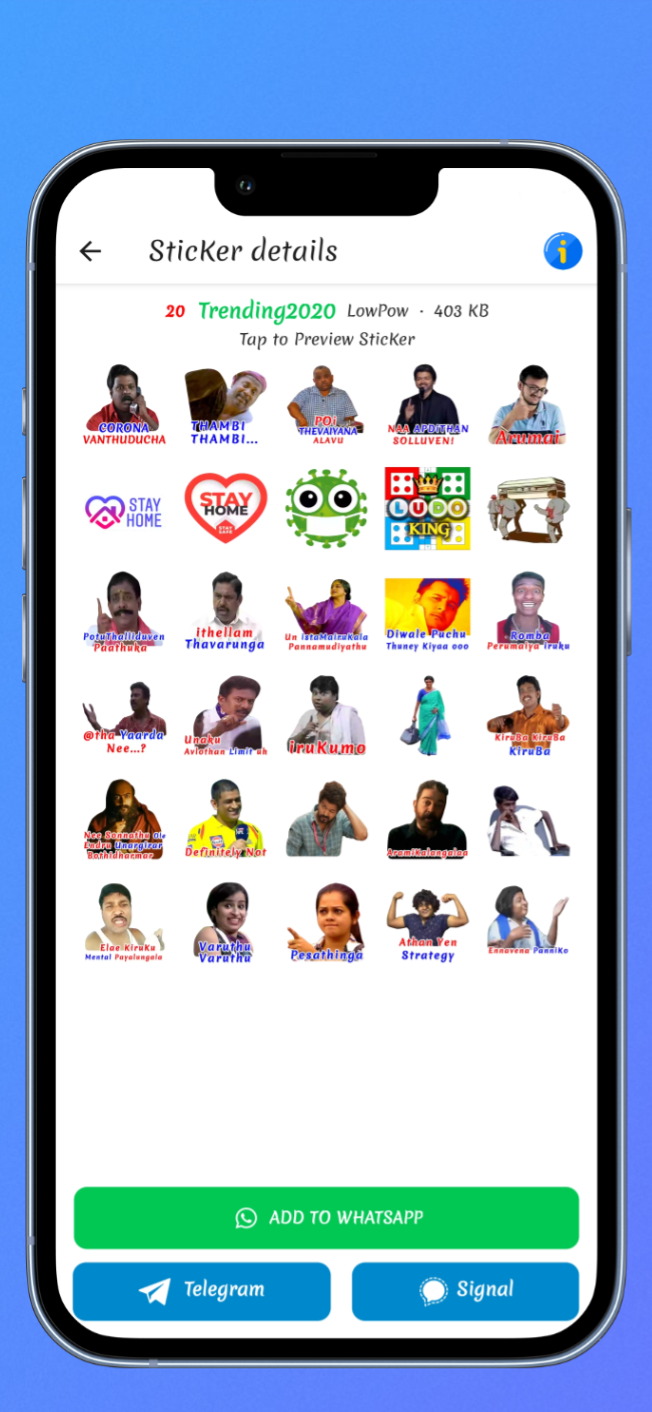Preview the Ithellam Thavarunga sticker
Image resolution: width=652 pixels, height=1412 pixels.
226,612
